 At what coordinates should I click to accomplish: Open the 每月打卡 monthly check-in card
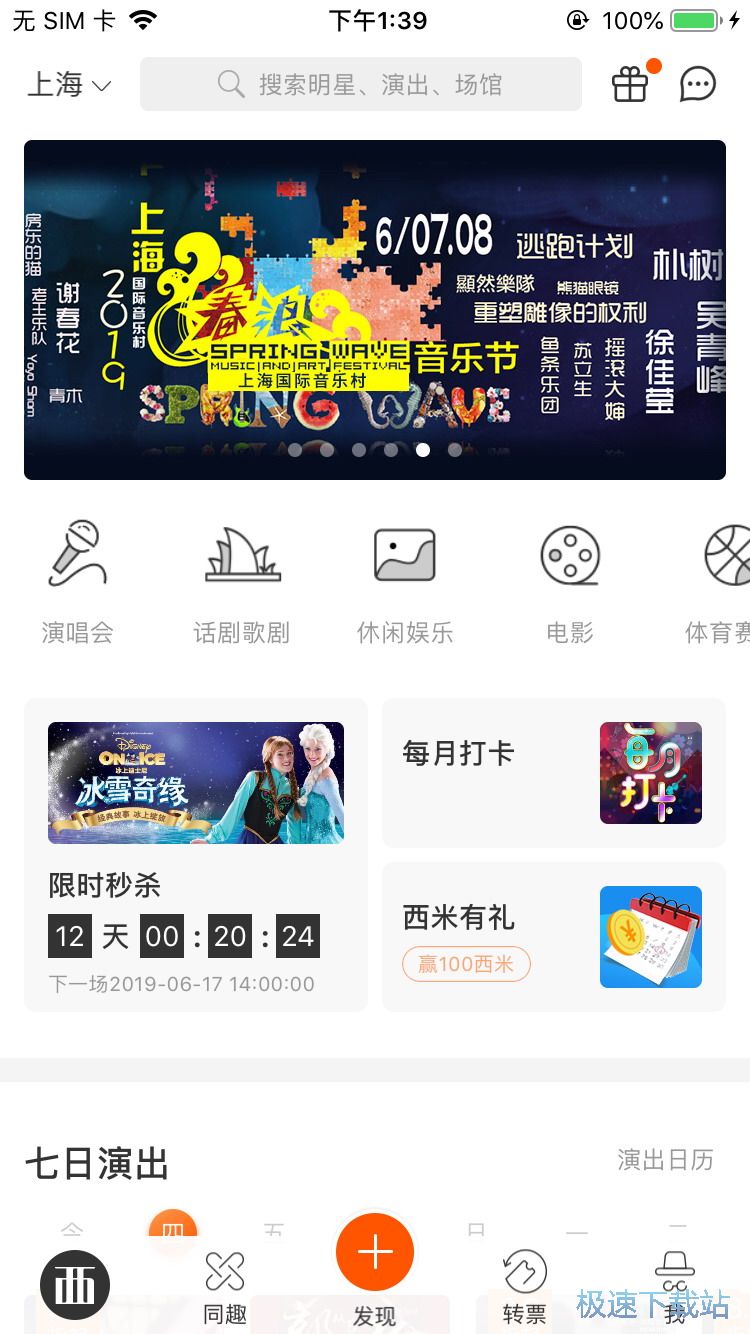click(x=554, y=773)
